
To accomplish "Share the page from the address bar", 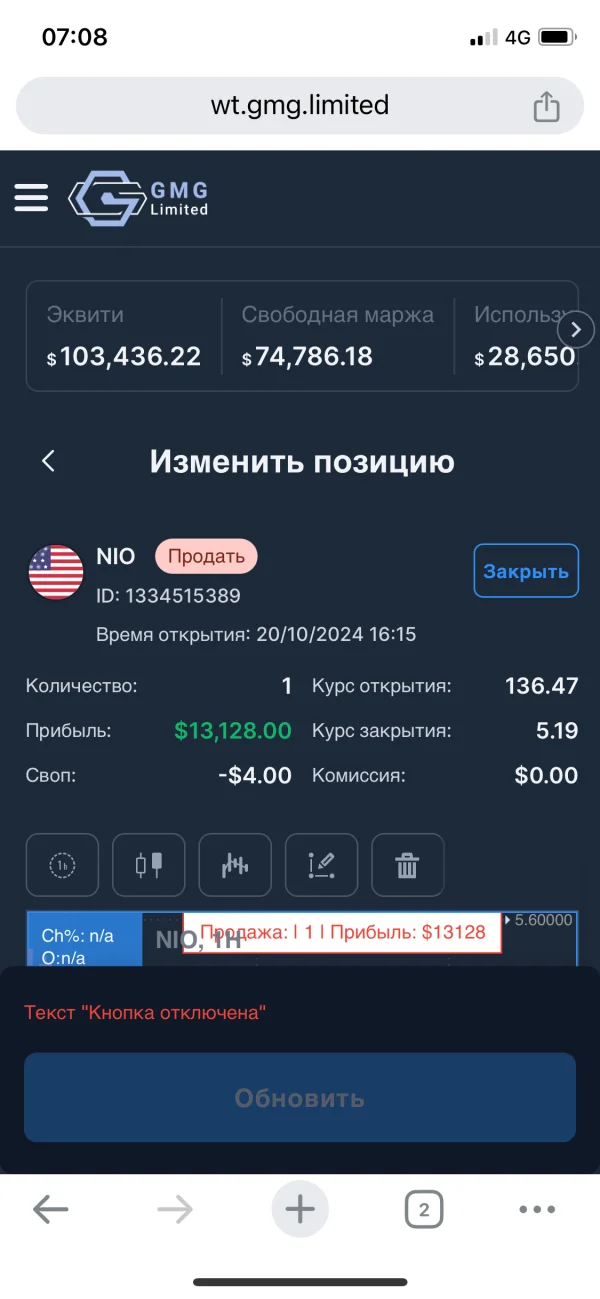I will tap(546, 106).
